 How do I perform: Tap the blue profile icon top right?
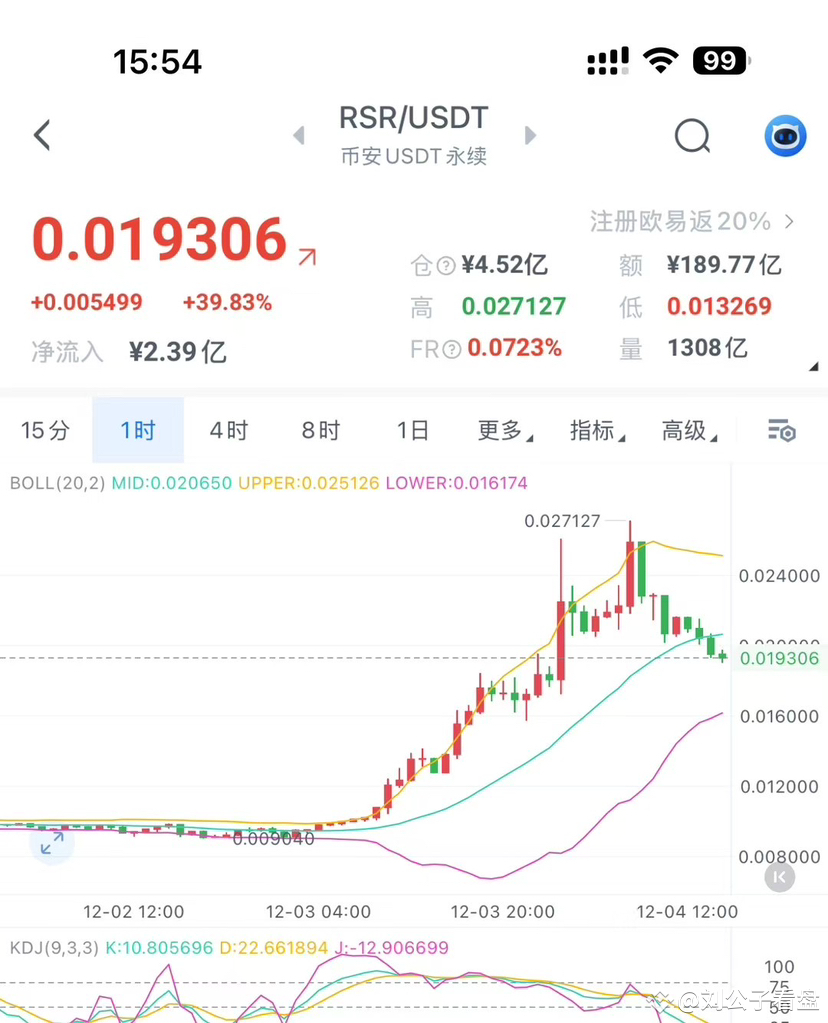coord(784,135)
